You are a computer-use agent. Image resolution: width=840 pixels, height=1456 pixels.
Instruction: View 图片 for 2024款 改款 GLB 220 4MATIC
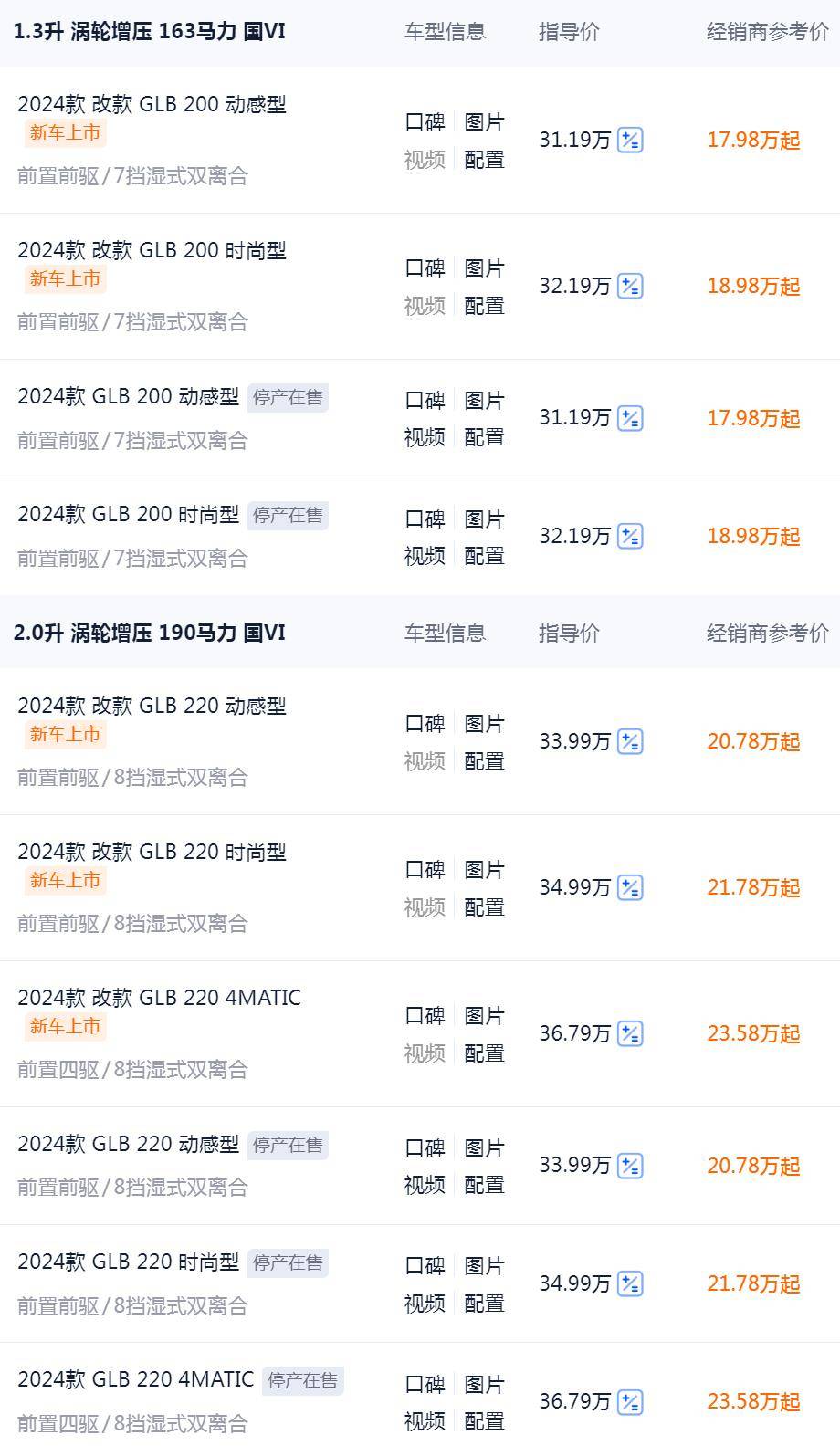coord(484,1016)
